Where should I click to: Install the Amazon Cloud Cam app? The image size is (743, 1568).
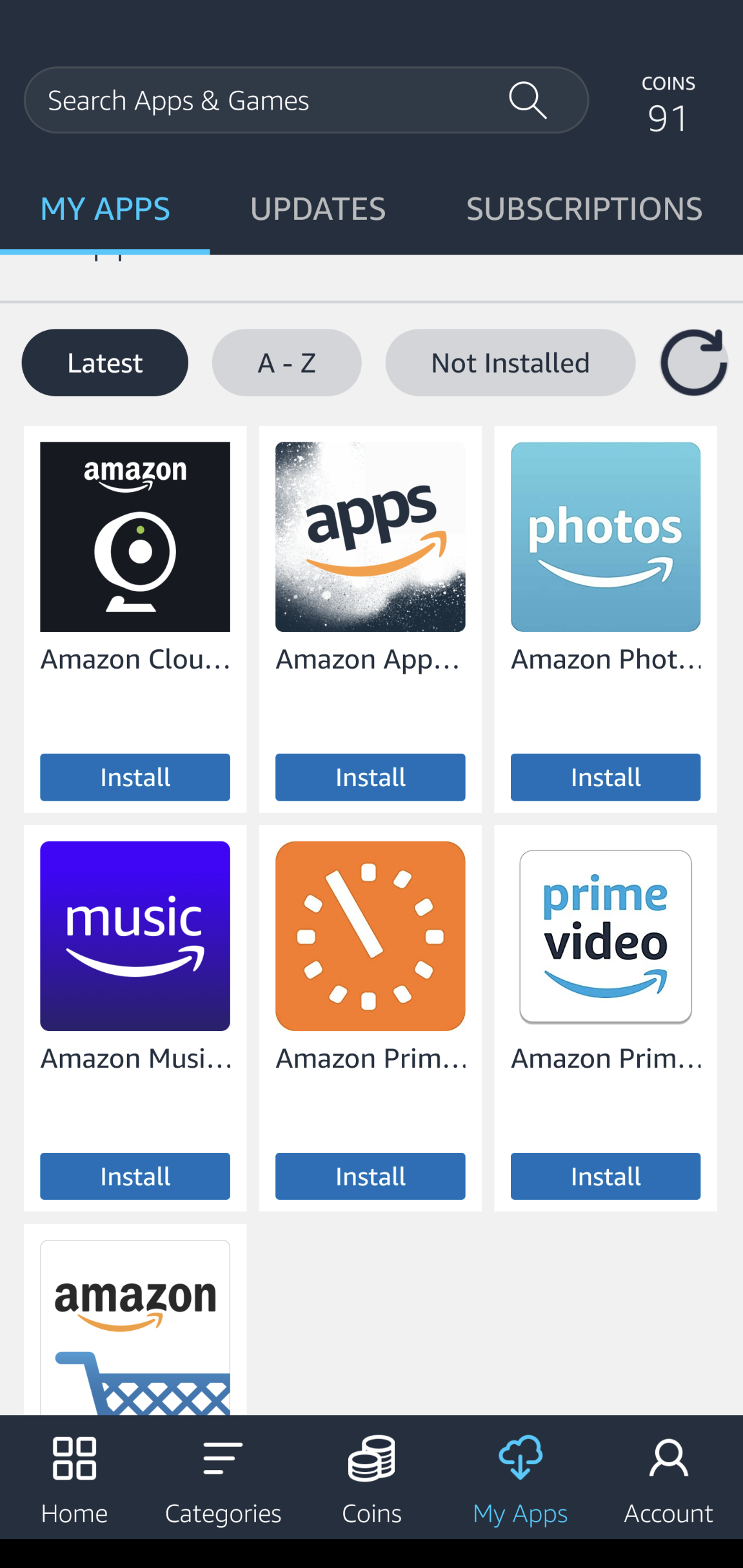point(135,777)
